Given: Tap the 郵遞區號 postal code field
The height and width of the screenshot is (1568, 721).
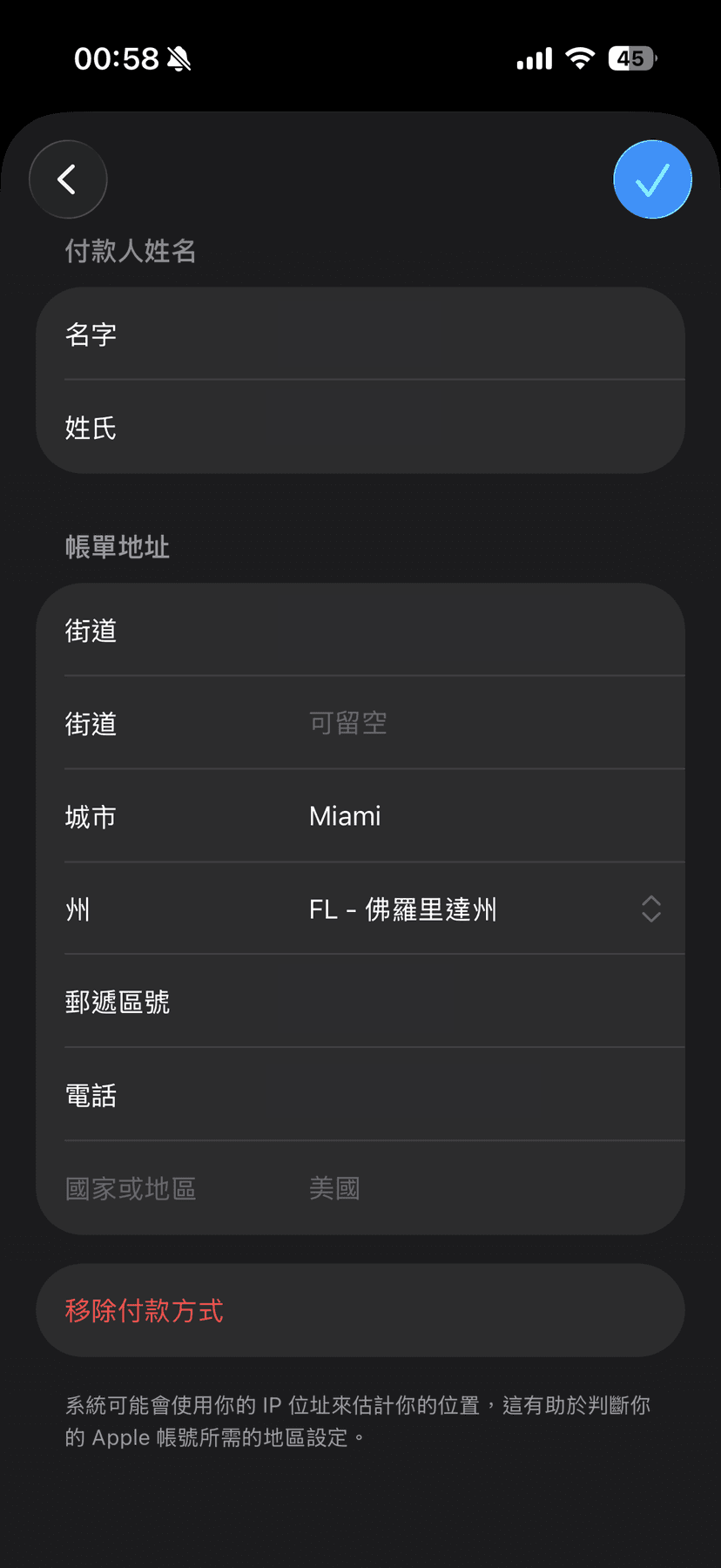Looking at the screenshot, I should click(360, 1002).
